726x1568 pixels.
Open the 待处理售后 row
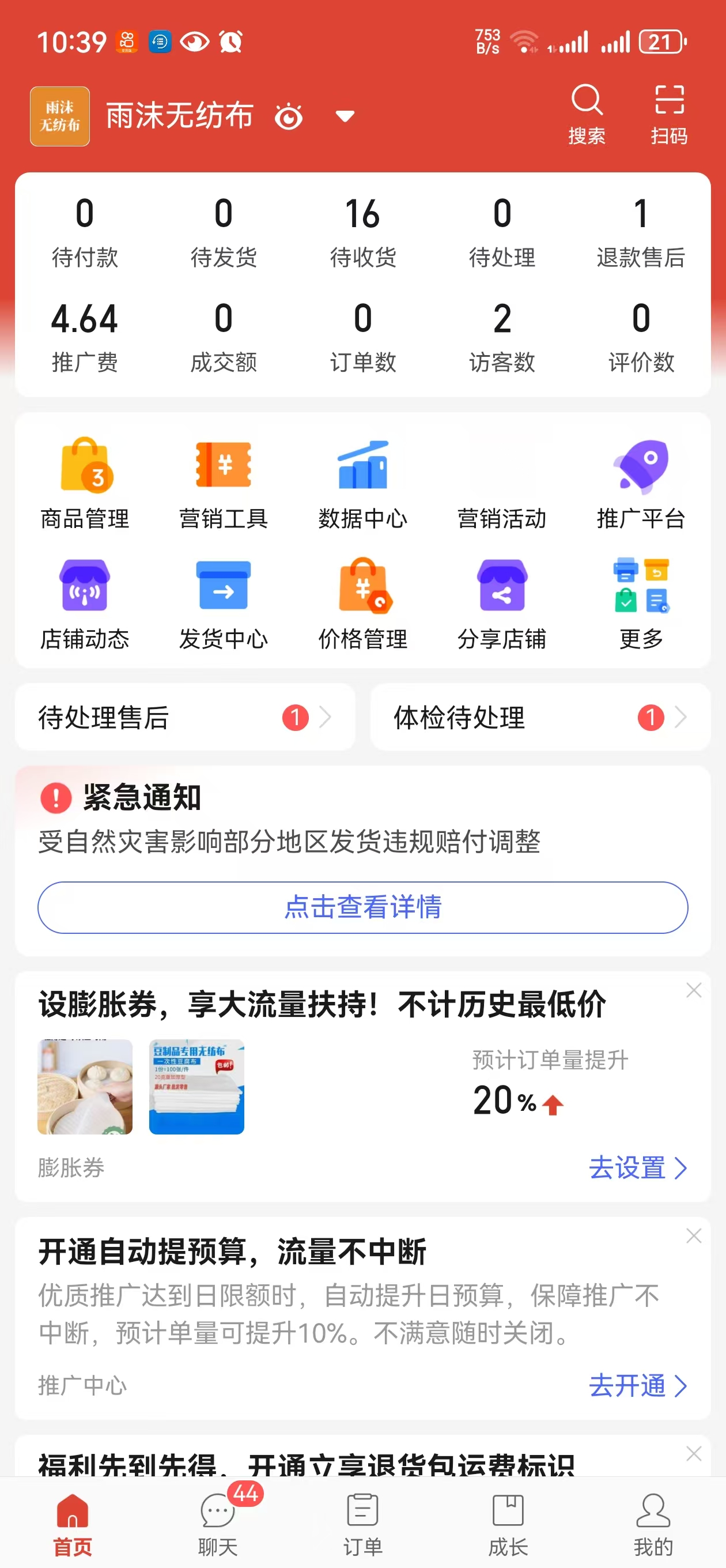coord(185,717)
